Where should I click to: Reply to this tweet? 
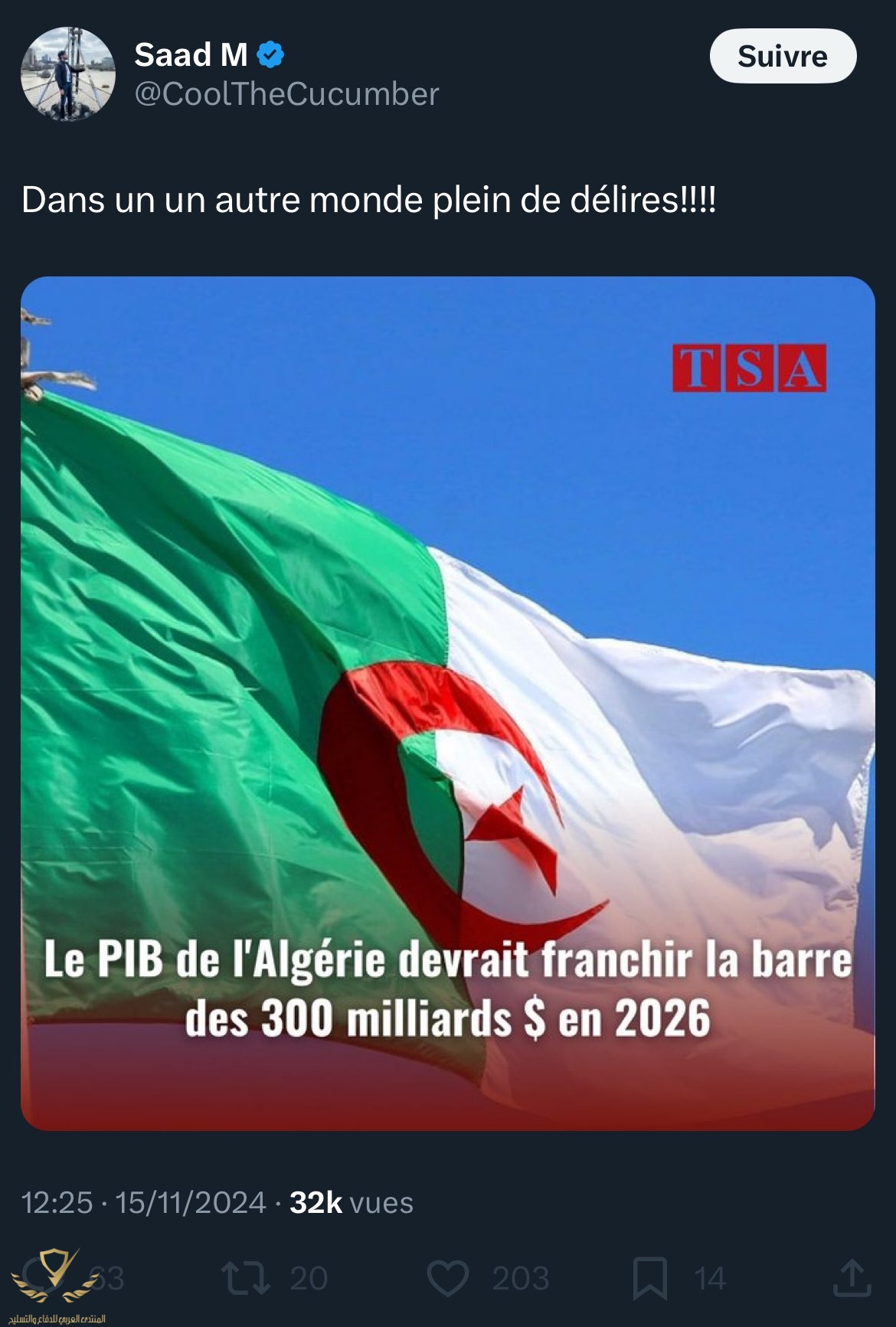(46, 1277)
